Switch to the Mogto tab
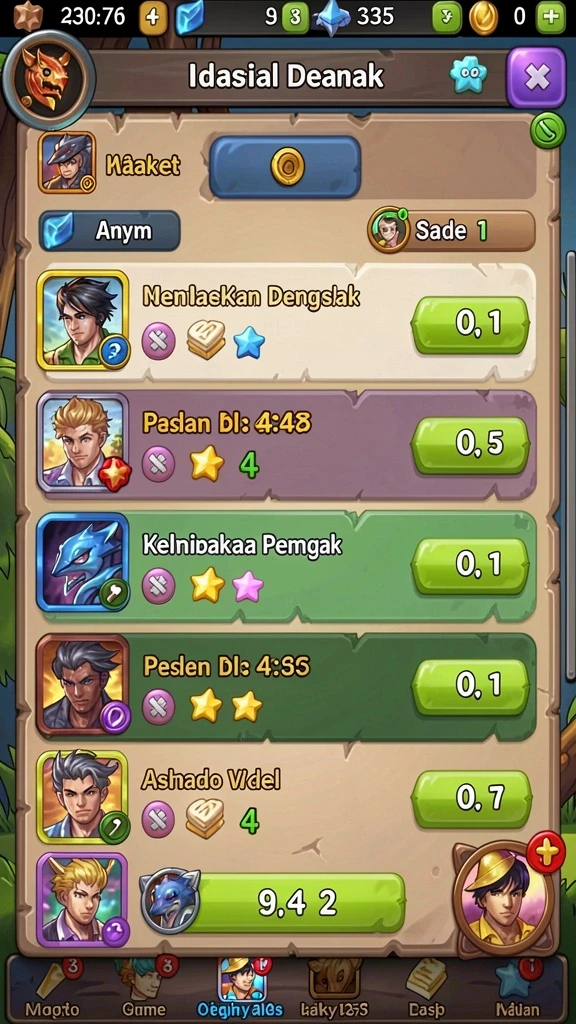 [52, 989]
